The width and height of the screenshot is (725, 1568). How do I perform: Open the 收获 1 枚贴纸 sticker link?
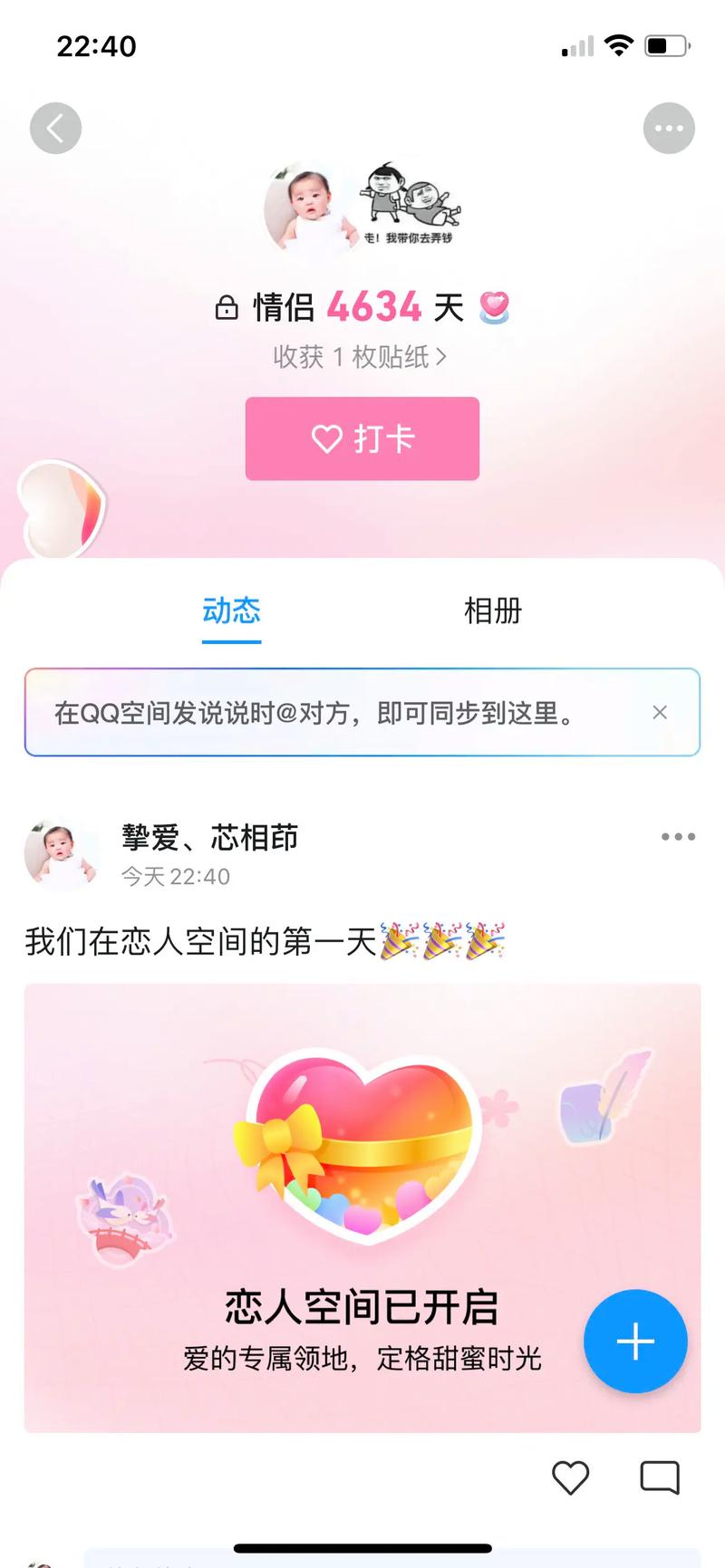point(360,357)
